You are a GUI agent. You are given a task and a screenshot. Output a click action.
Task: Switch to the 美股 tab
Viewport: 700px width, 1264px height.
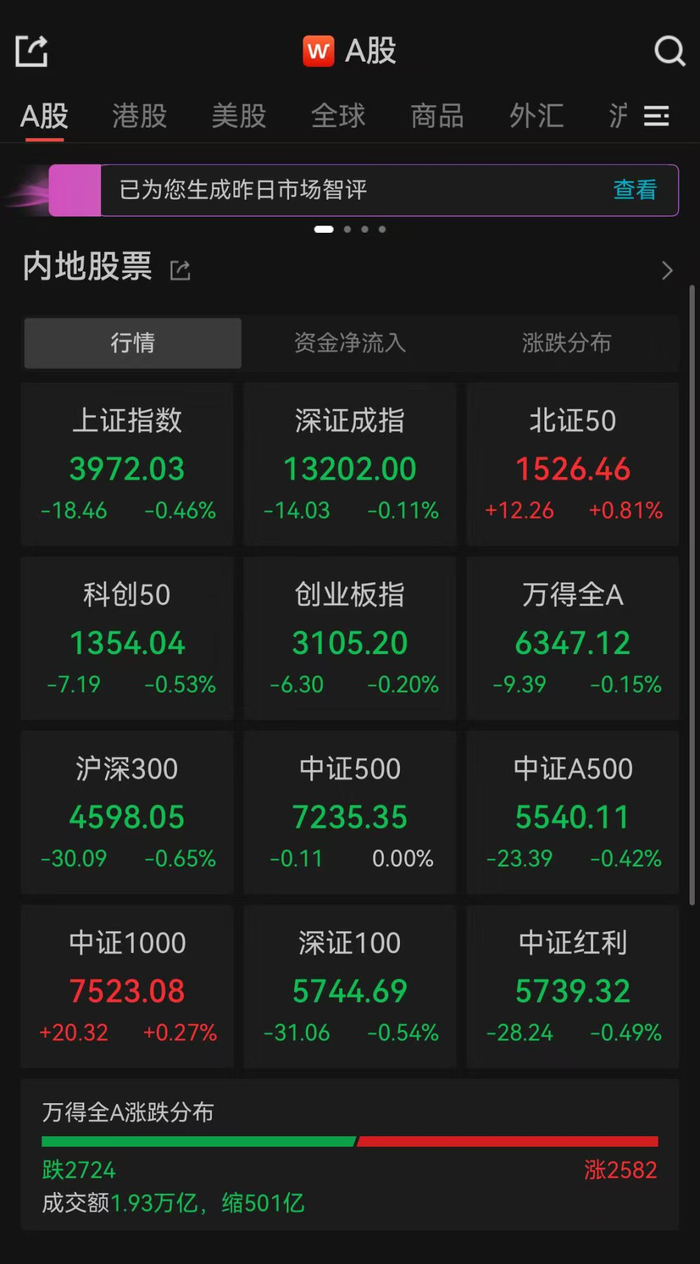(x=239, y=116)
